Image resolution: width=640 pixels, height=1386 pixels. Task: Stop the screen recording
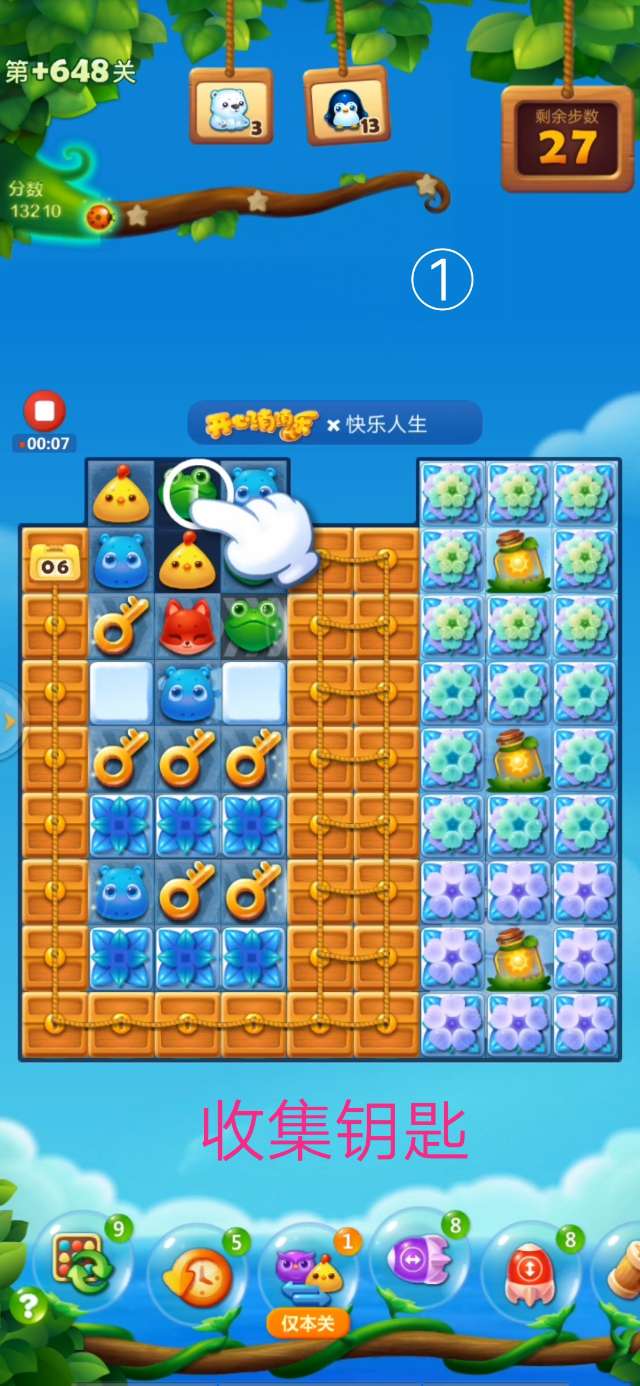coord(44,411)
